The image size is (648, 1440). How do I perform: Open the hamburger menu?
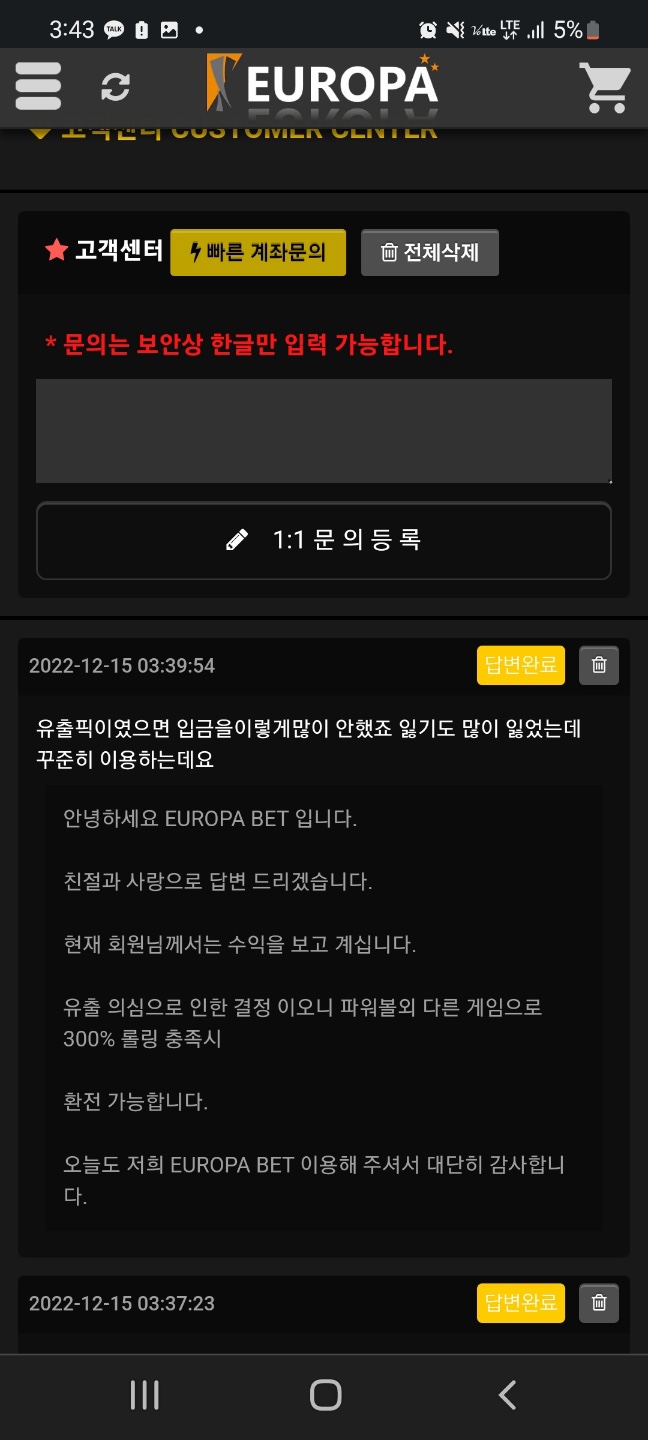pyautogui.click(x=38, y=87)
